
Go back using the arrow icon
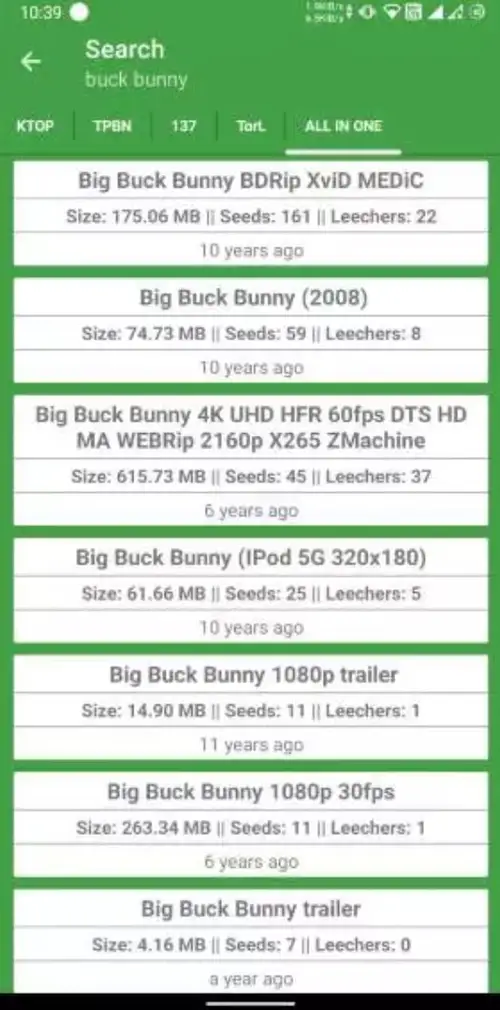pos(30,62)
